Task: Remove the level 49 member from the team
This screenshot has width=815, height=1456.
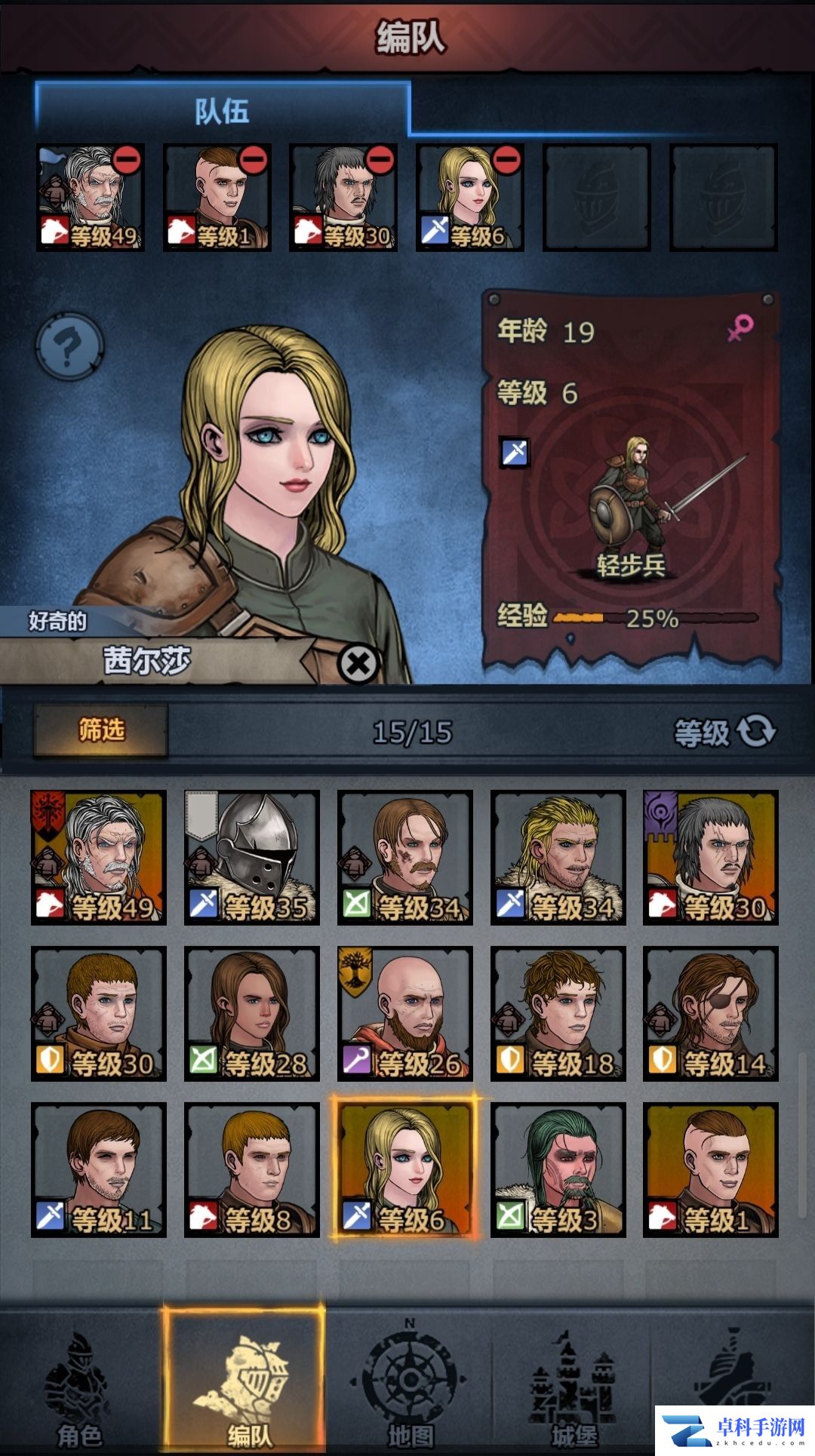Action: pos(127,161)
